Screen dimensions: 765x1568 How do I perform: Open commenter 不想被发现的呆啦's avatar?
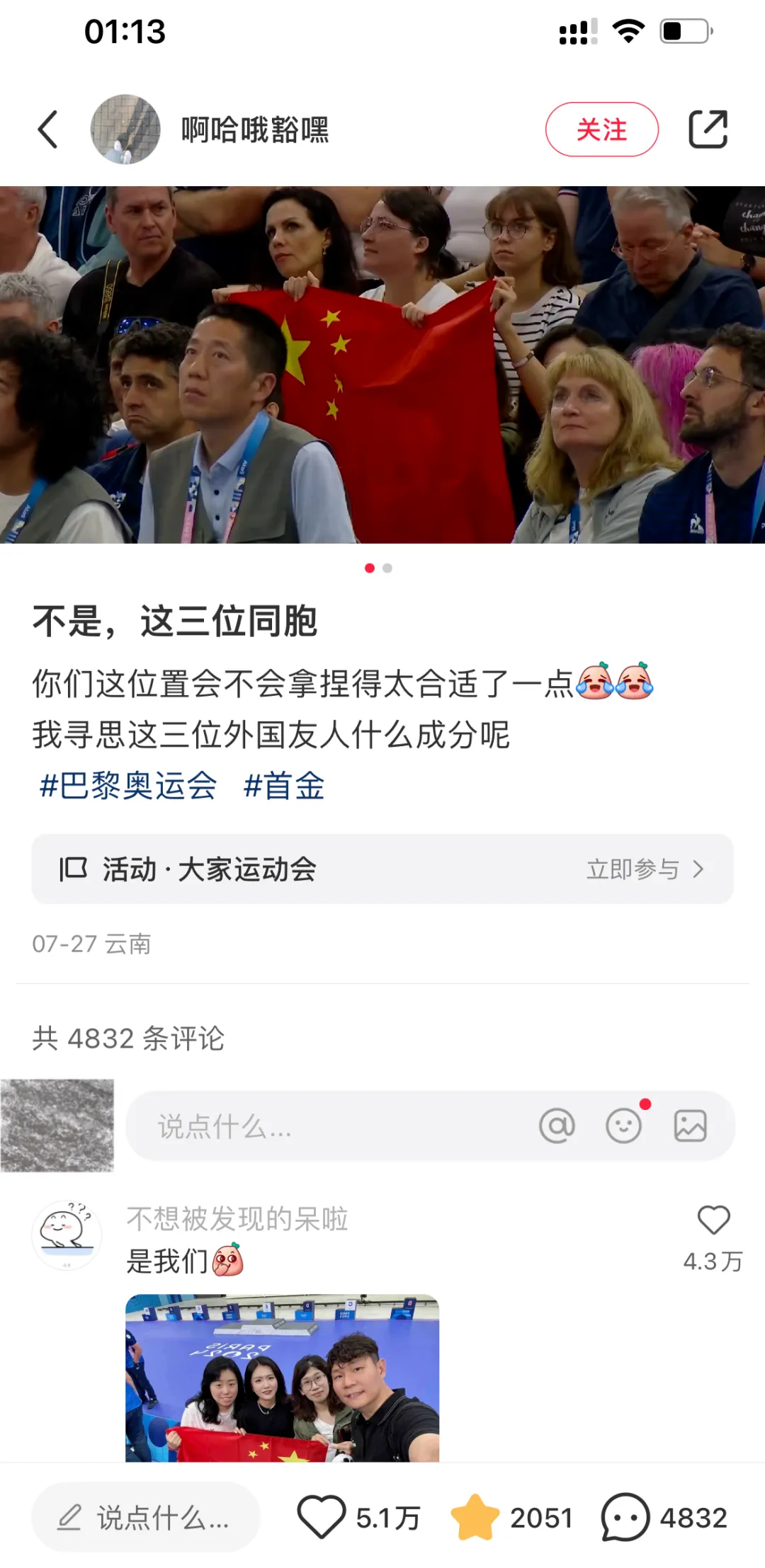pos(67,1235)
